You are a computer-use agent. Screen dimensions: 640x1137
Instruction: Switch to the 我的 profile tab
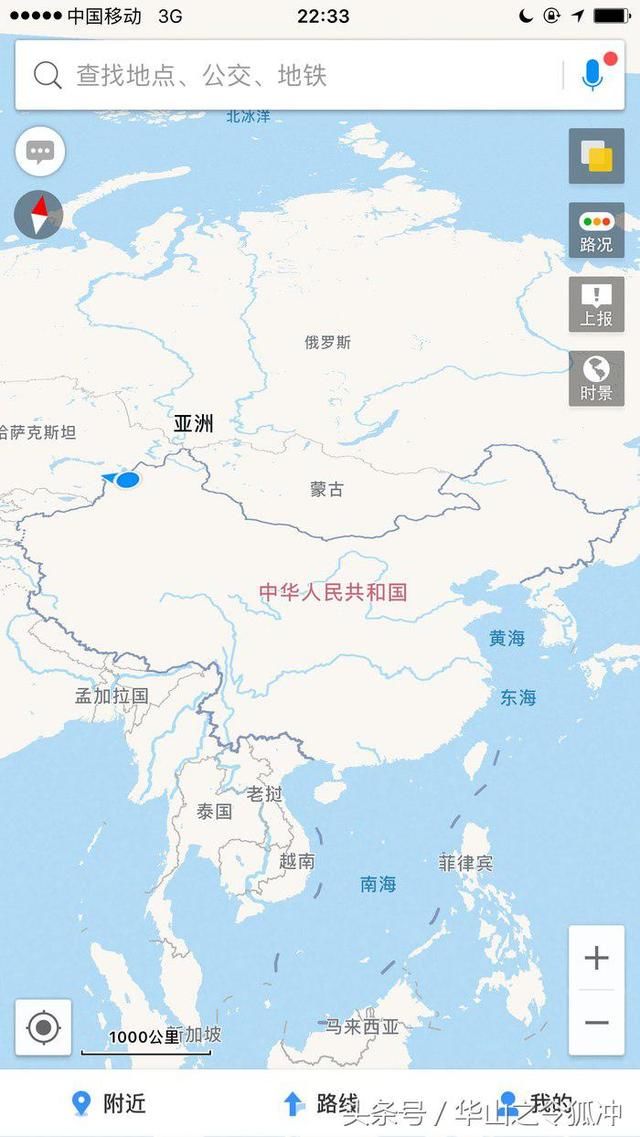pyautogui.click(x=536, y=1103)
